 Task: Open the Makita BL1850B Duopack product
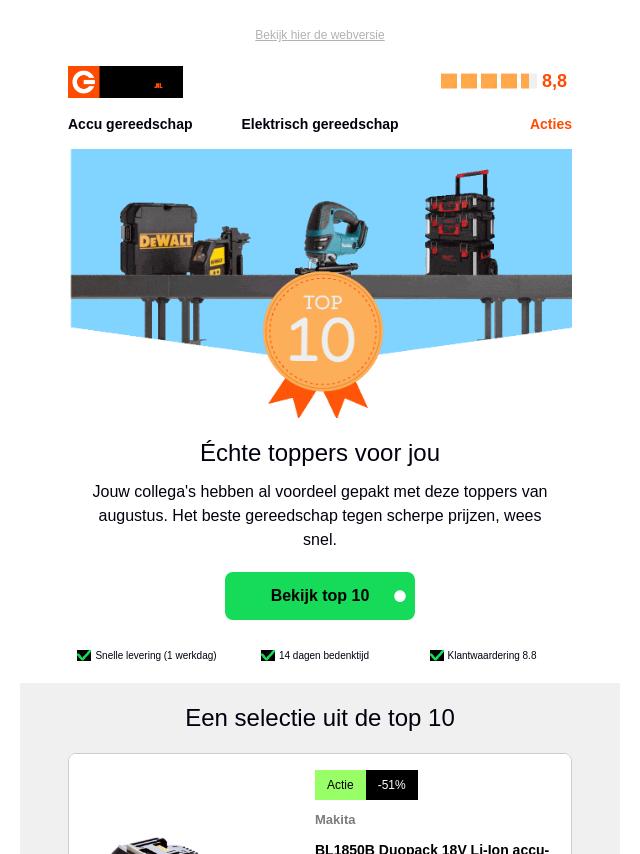pos(431,847)
